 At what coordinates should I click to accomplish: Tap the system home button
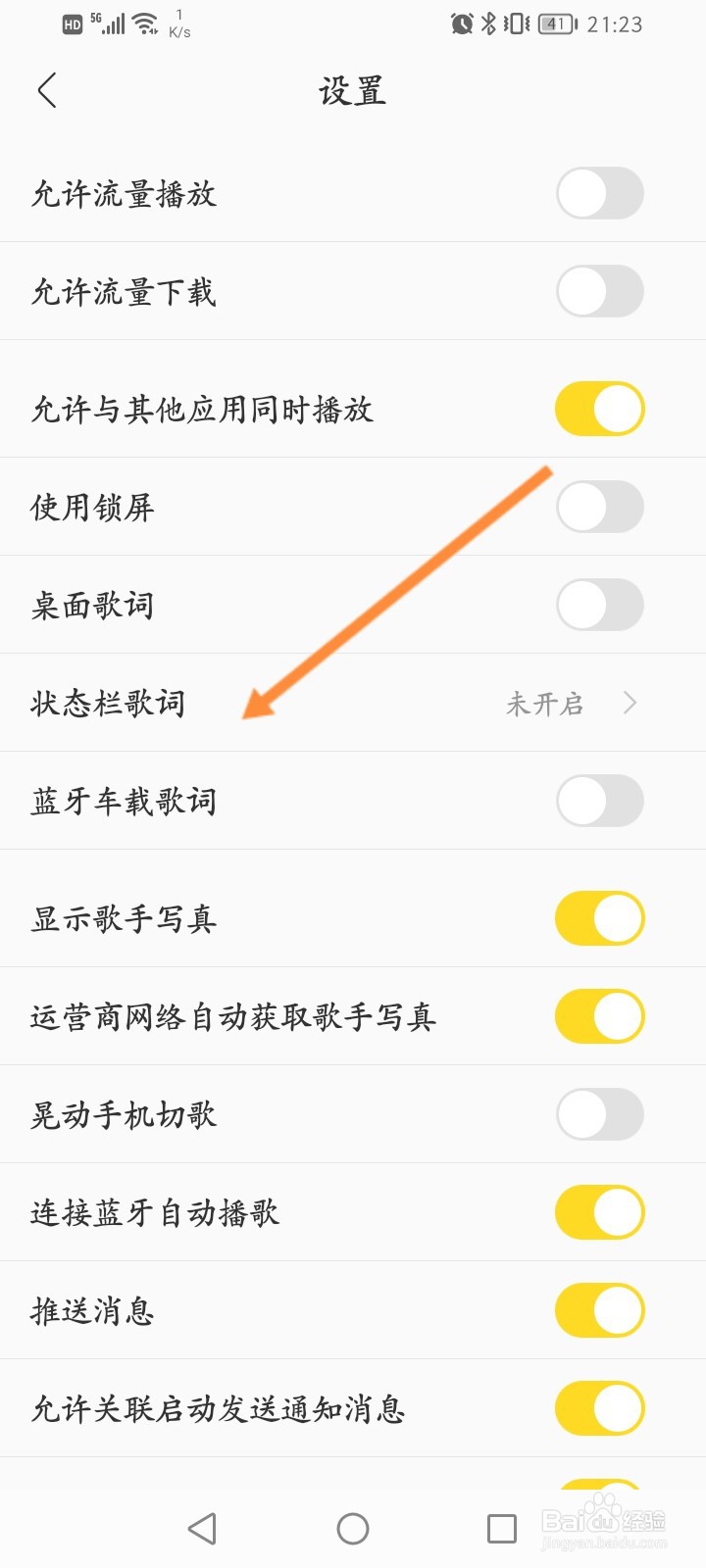coord(353,1529)
